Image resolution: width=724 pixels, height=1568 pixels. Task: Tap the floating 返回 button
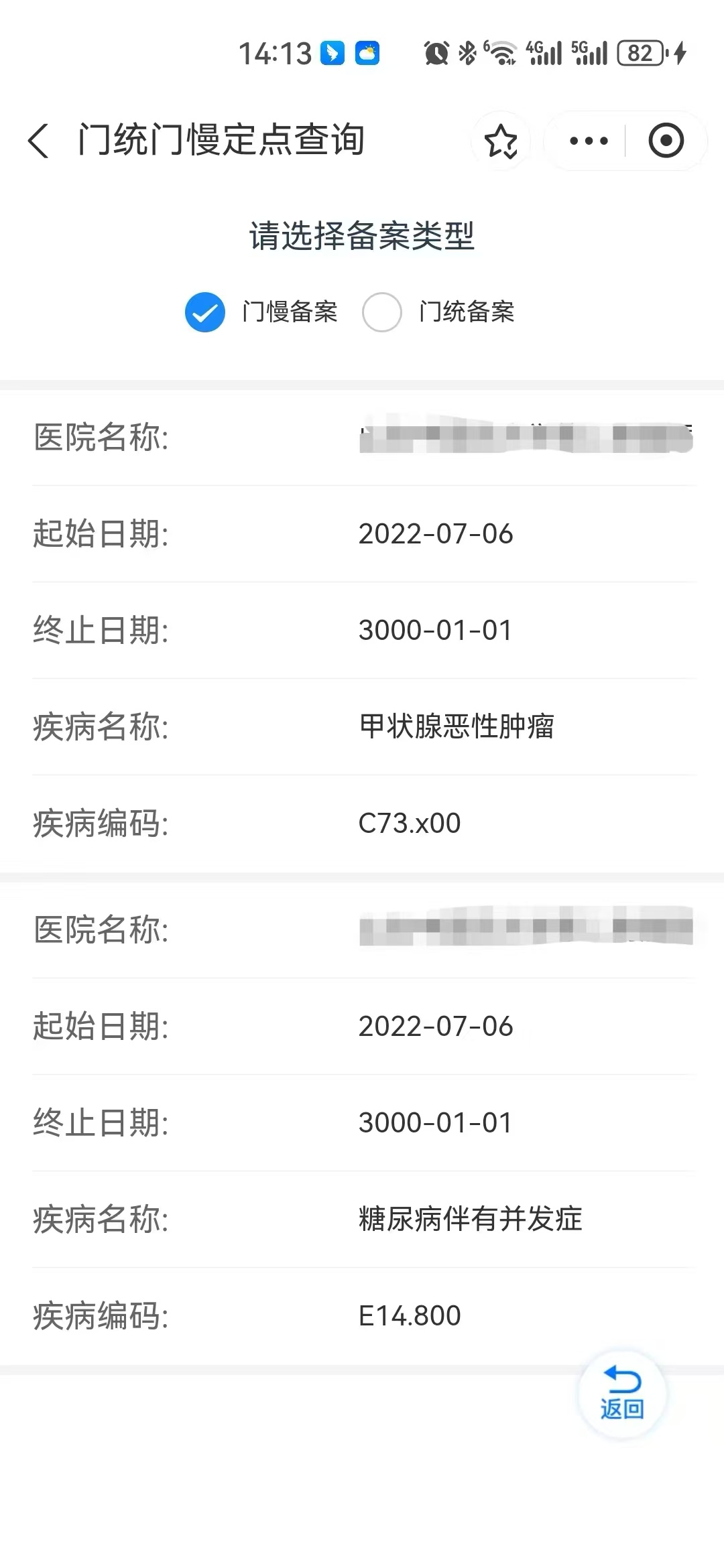tap(622, 1394)
